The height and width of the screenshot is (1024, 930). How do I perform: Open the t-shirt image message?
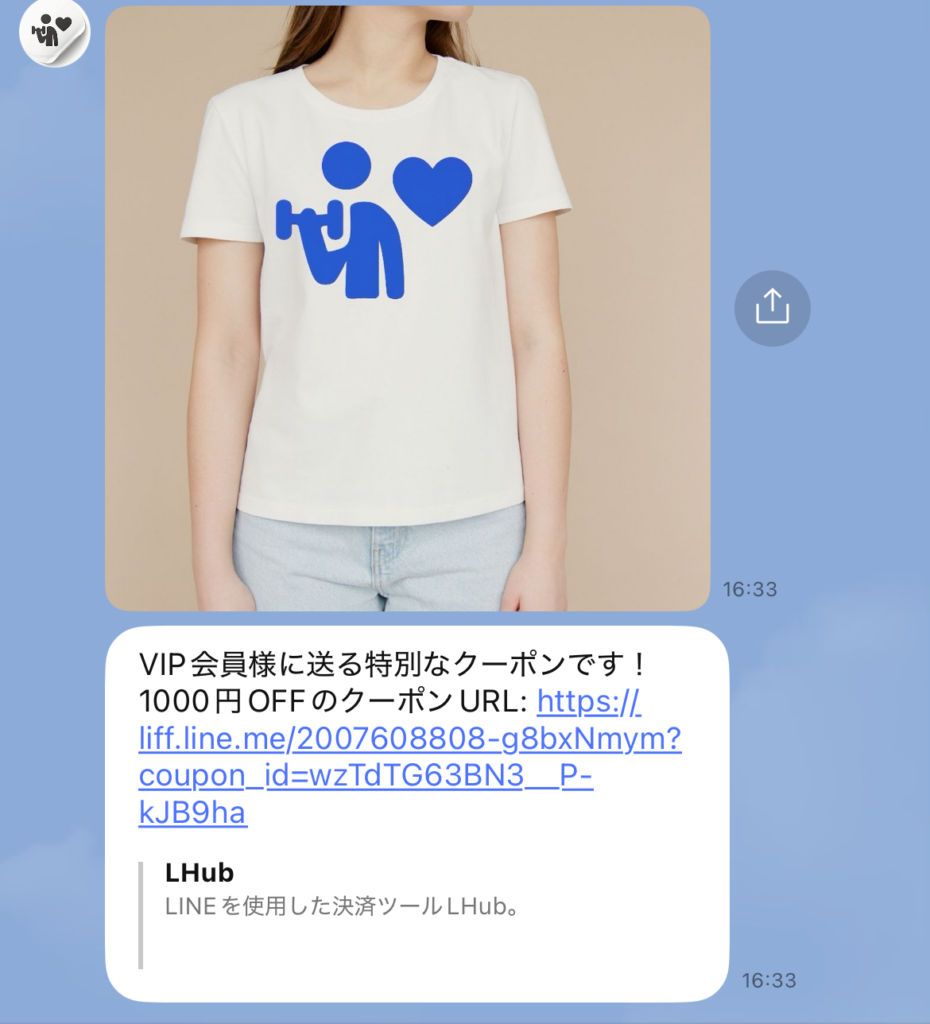(x=407, y=308)
